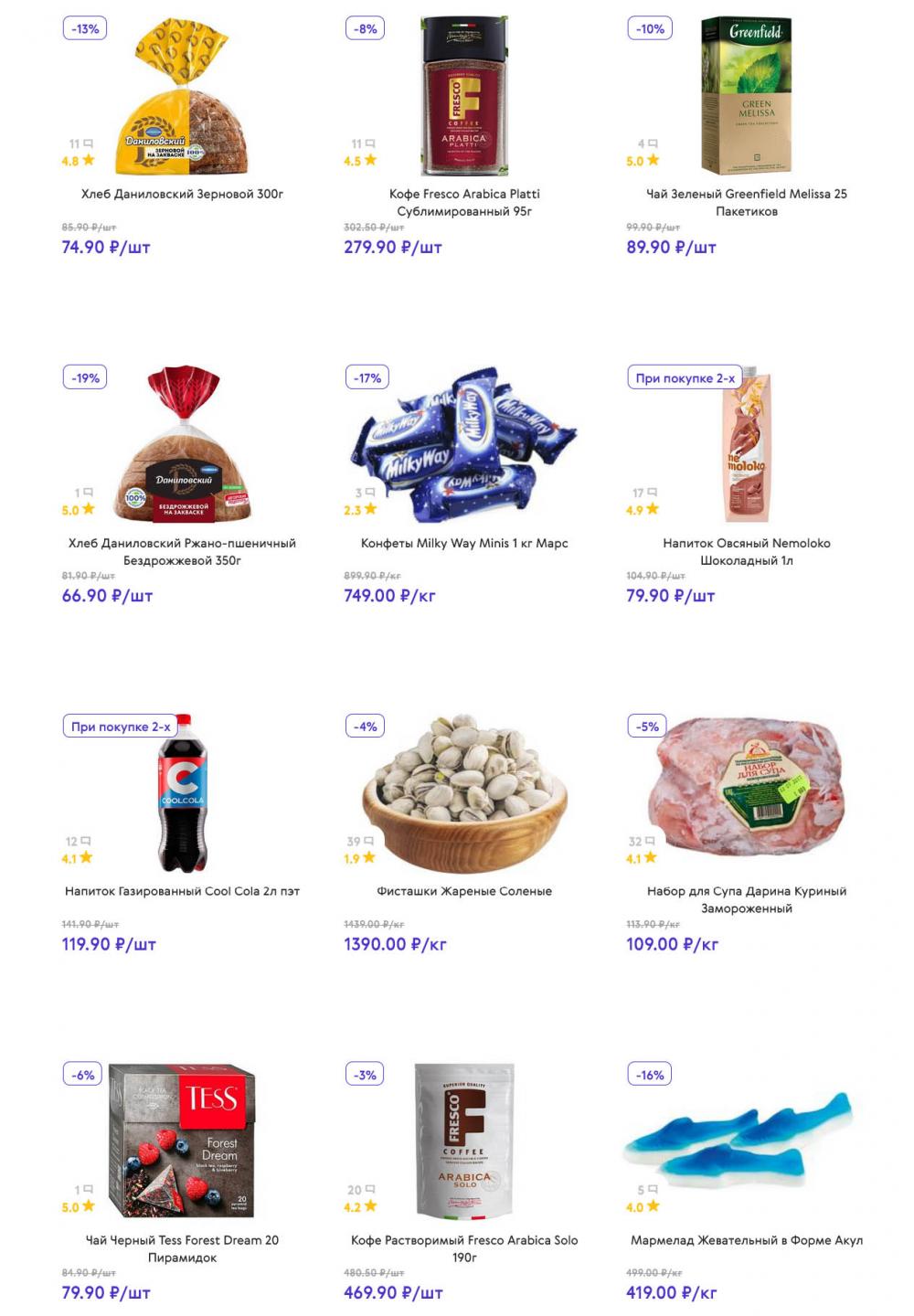Select Мармелад Жевательный в Форме Акул

click(x=746, y=1240)
